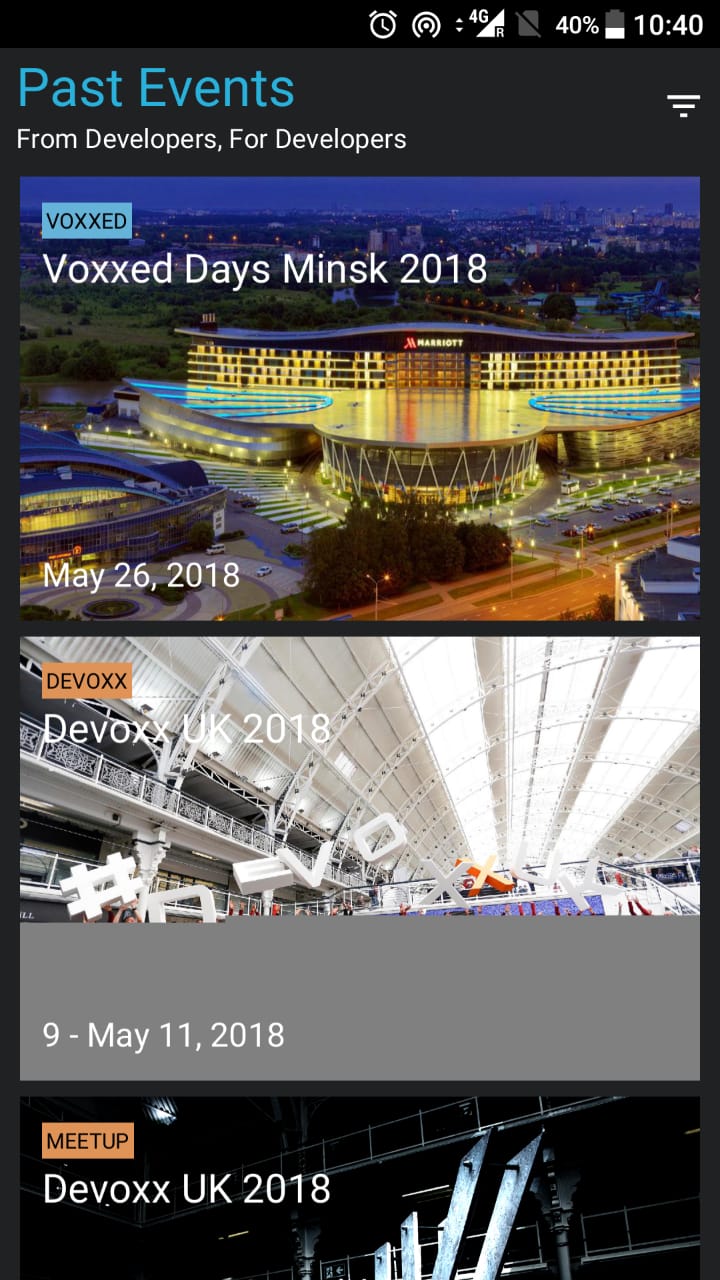Select the DEVOXX tag on Devoxx UK 2018

pos(86,681)
